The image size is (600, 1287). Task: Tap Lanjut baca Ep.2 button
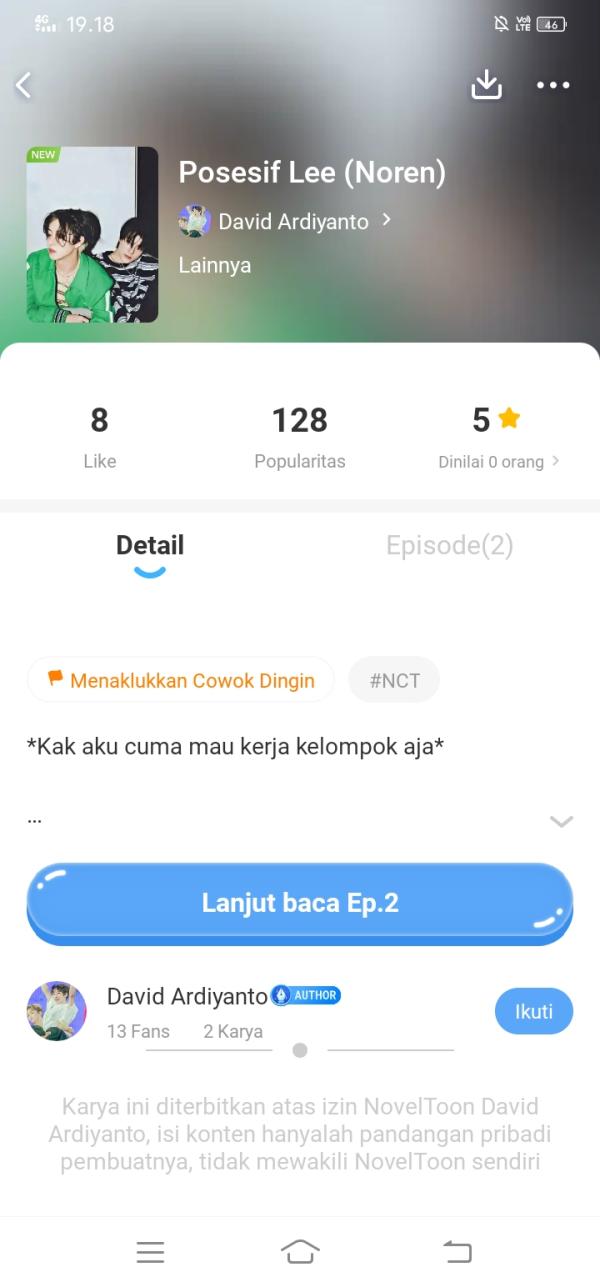pos(300,903)
